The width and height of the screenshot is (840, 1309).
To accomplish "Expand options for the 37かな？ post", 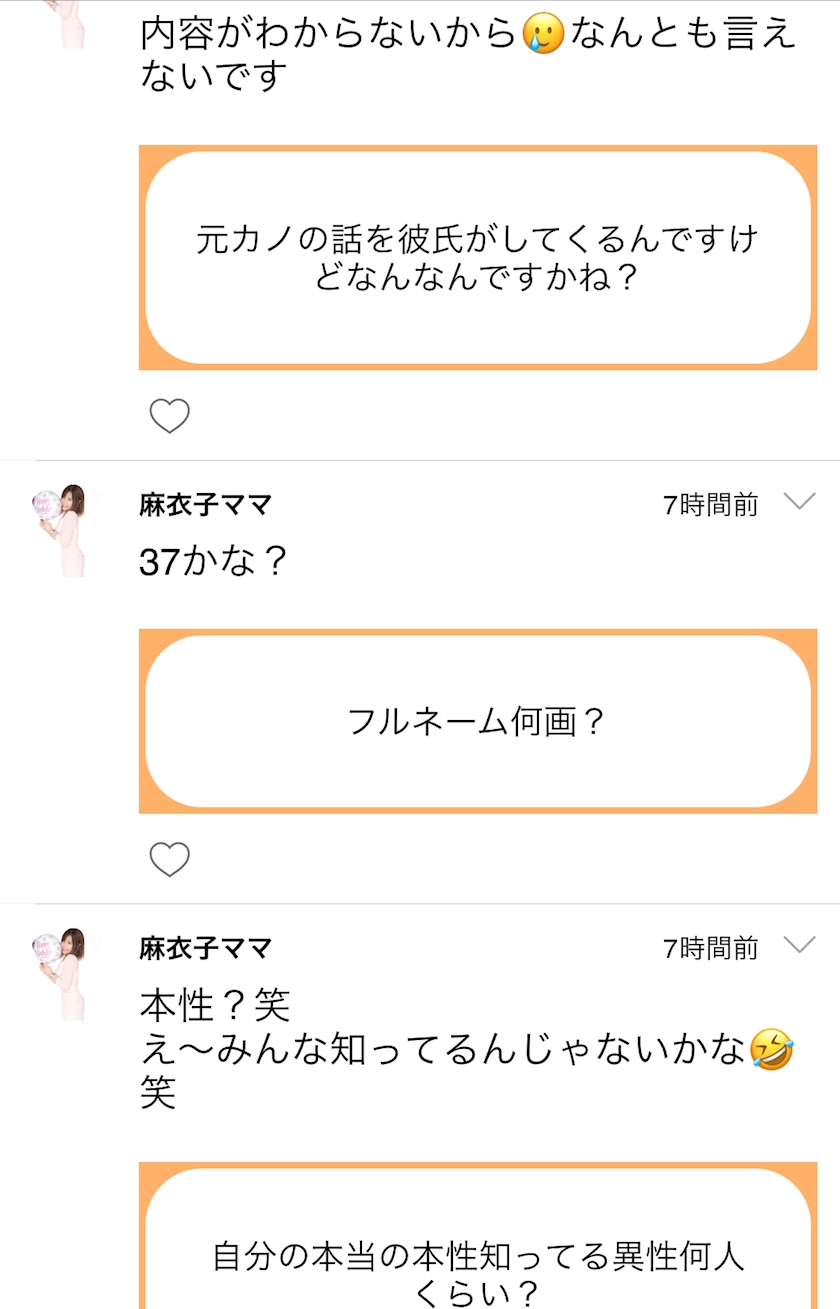I will click(x=799, y=502).
